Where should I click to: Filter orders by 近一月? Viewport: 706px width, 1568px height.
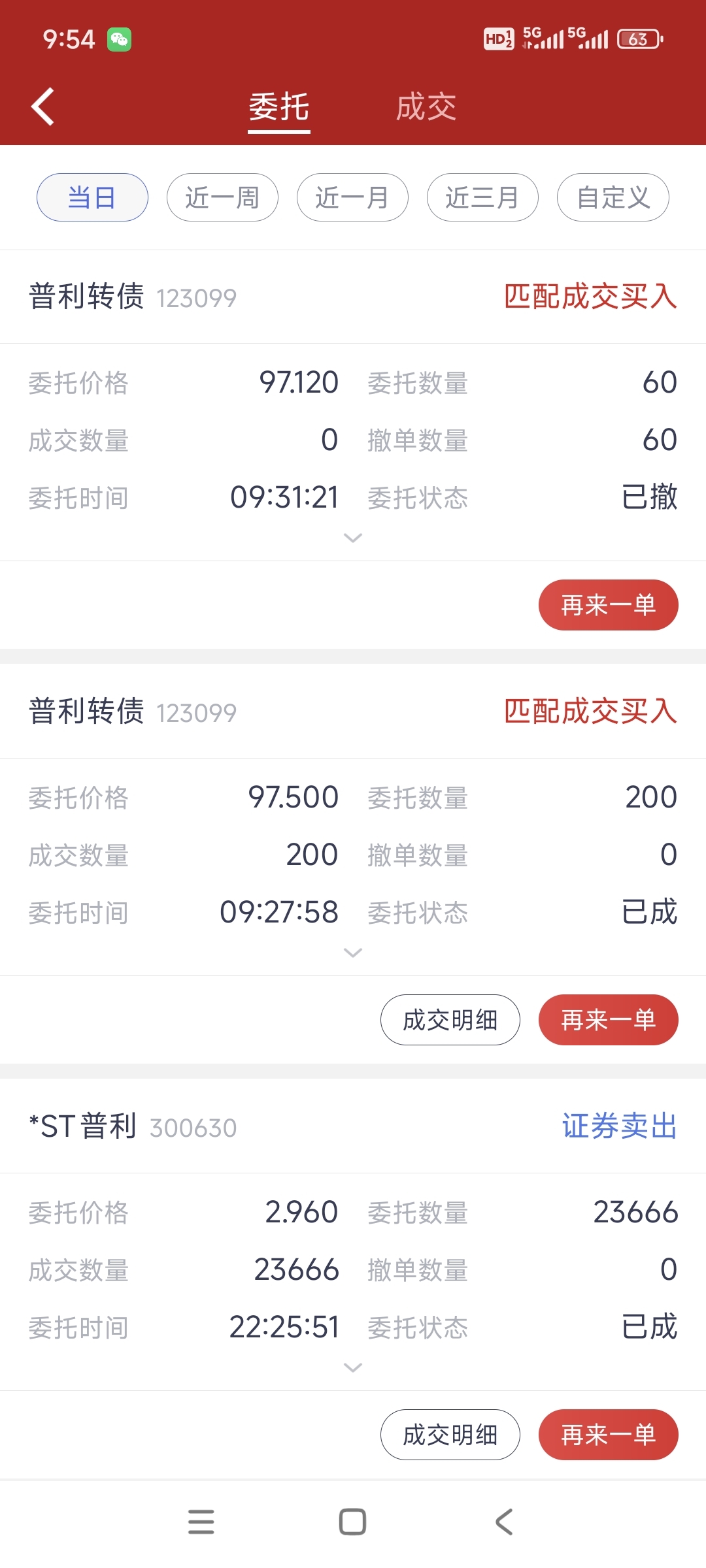pos(352,197)
